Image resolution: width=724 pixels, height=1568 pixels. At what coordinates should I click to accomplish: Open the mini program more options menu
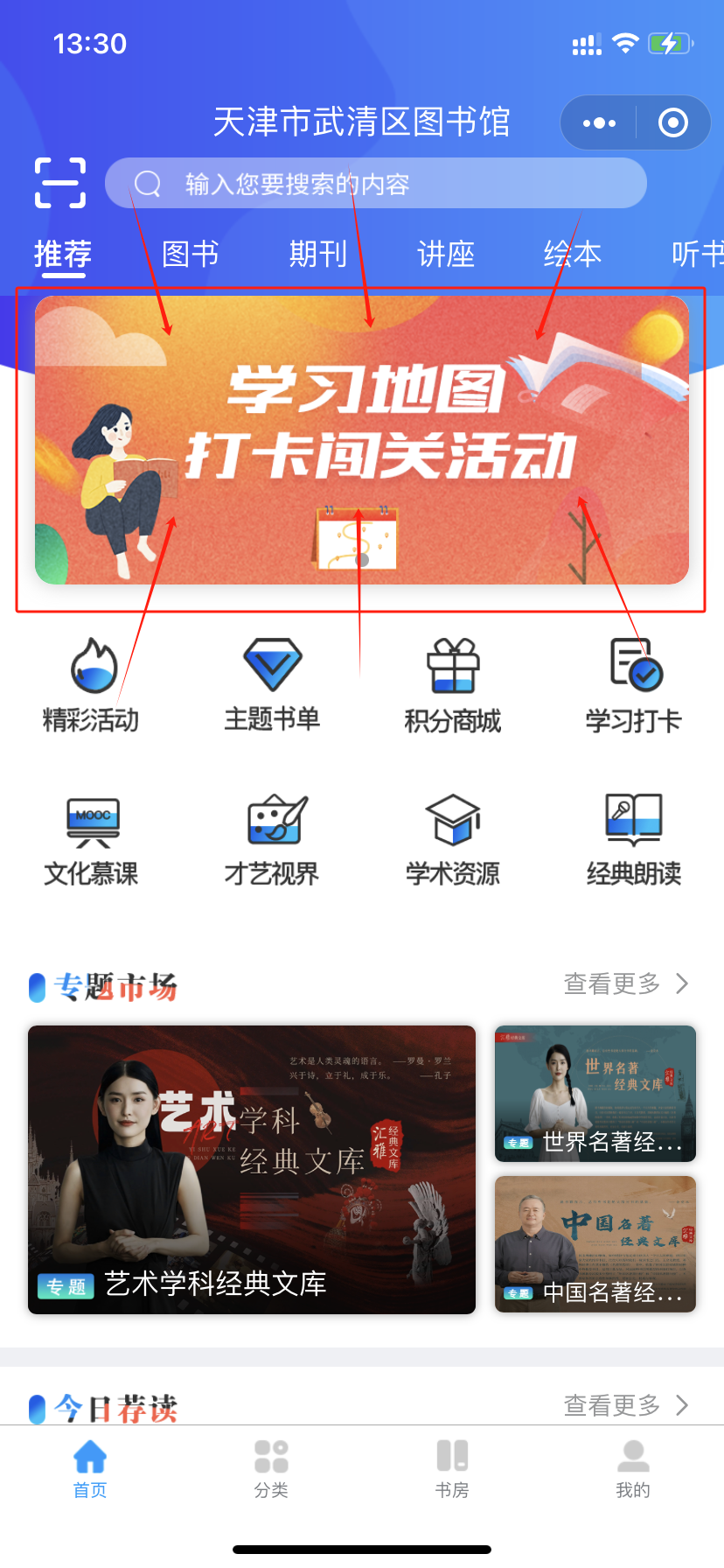tap(599, 123)
